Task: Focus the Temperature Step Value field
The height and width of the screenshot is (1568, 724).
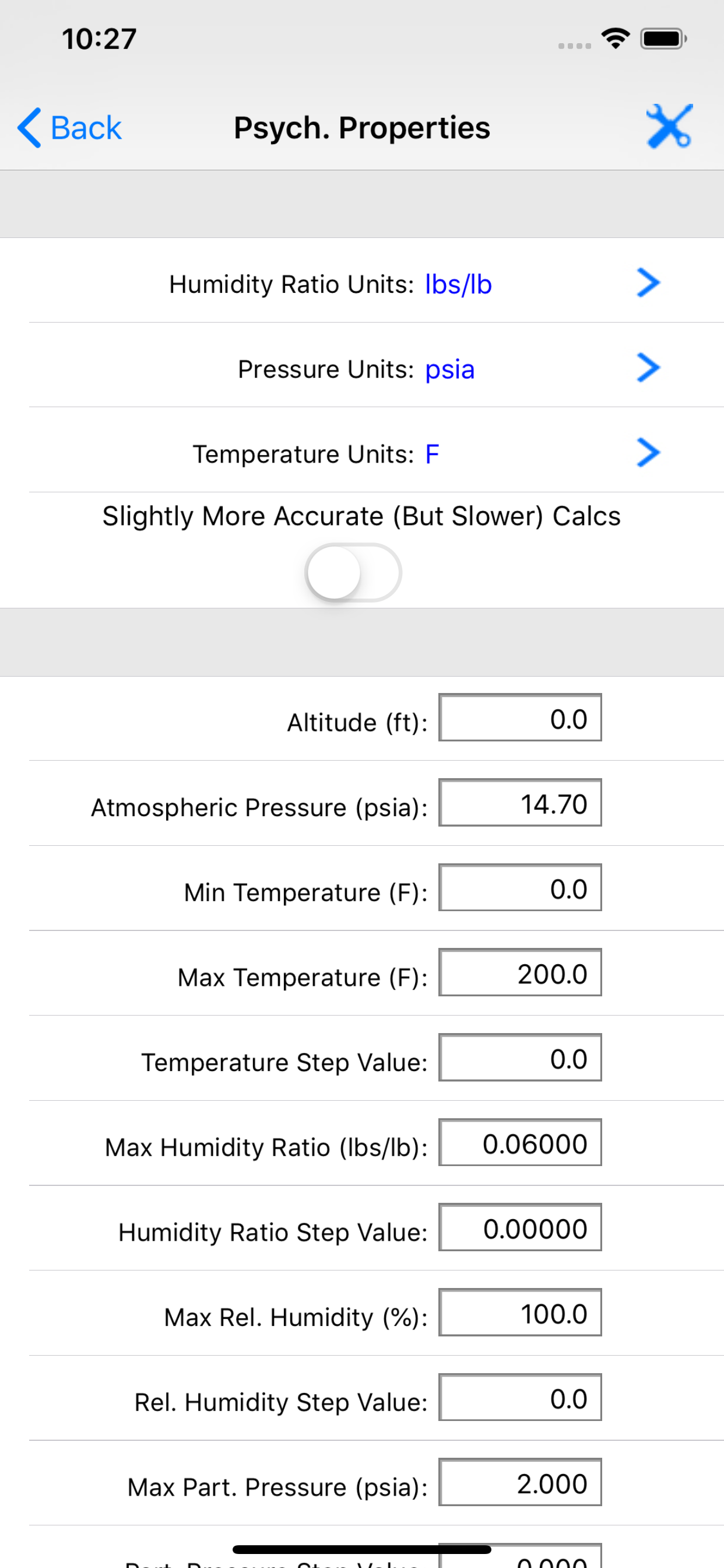Action: (520, 1058)
